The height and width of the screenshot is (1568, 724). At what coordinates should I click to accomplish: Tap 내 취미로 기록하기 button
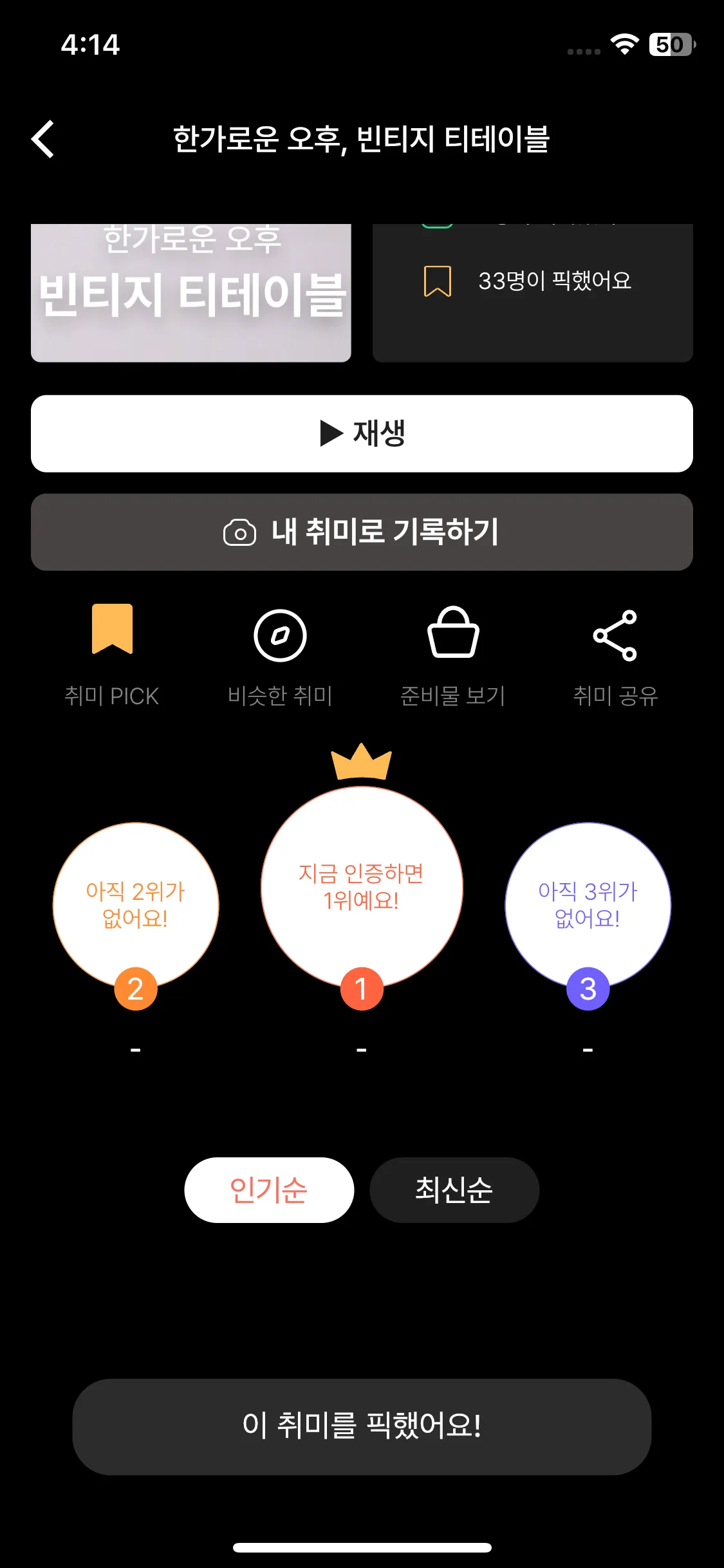tap(362, 532)
